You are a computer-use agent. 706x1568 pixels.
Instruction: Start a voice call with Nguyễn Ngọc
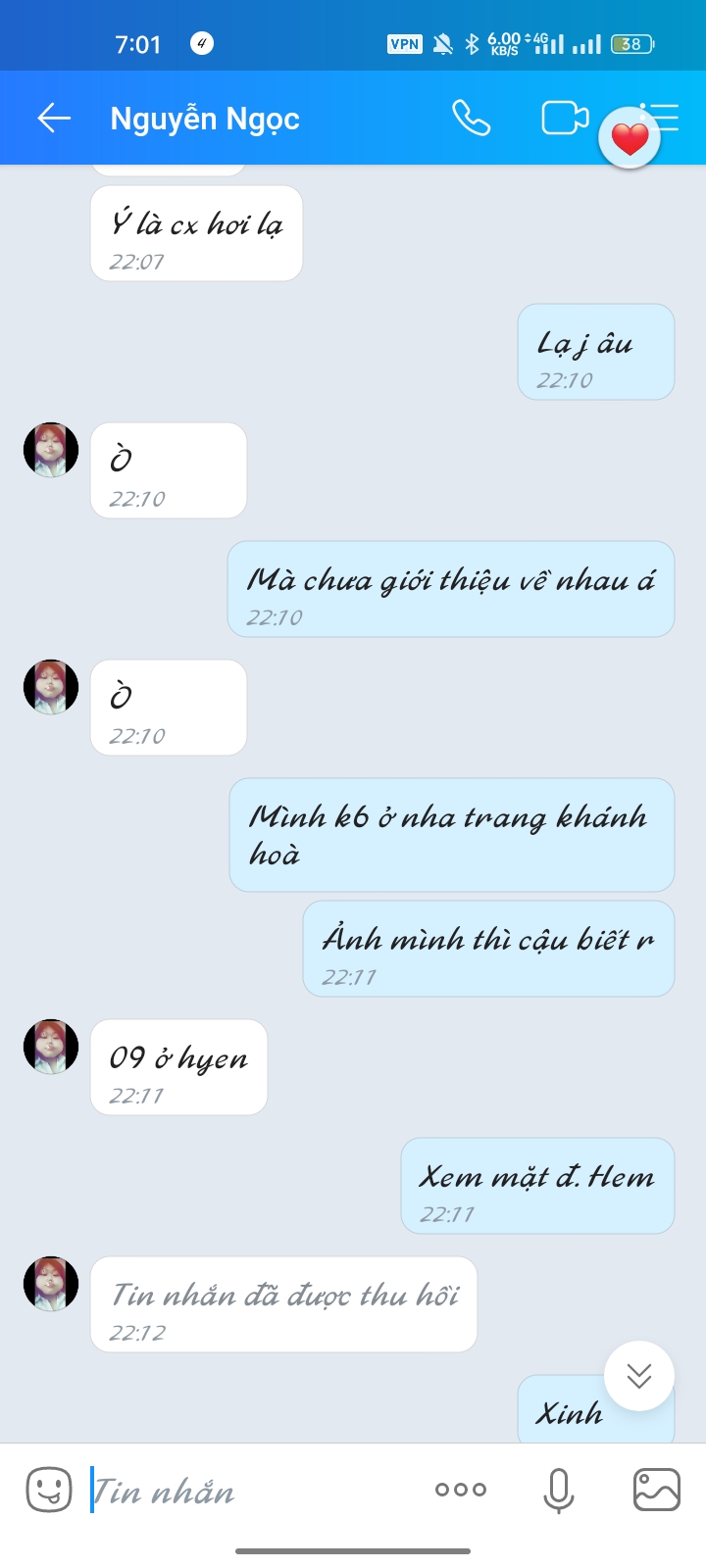pos(471,119)
